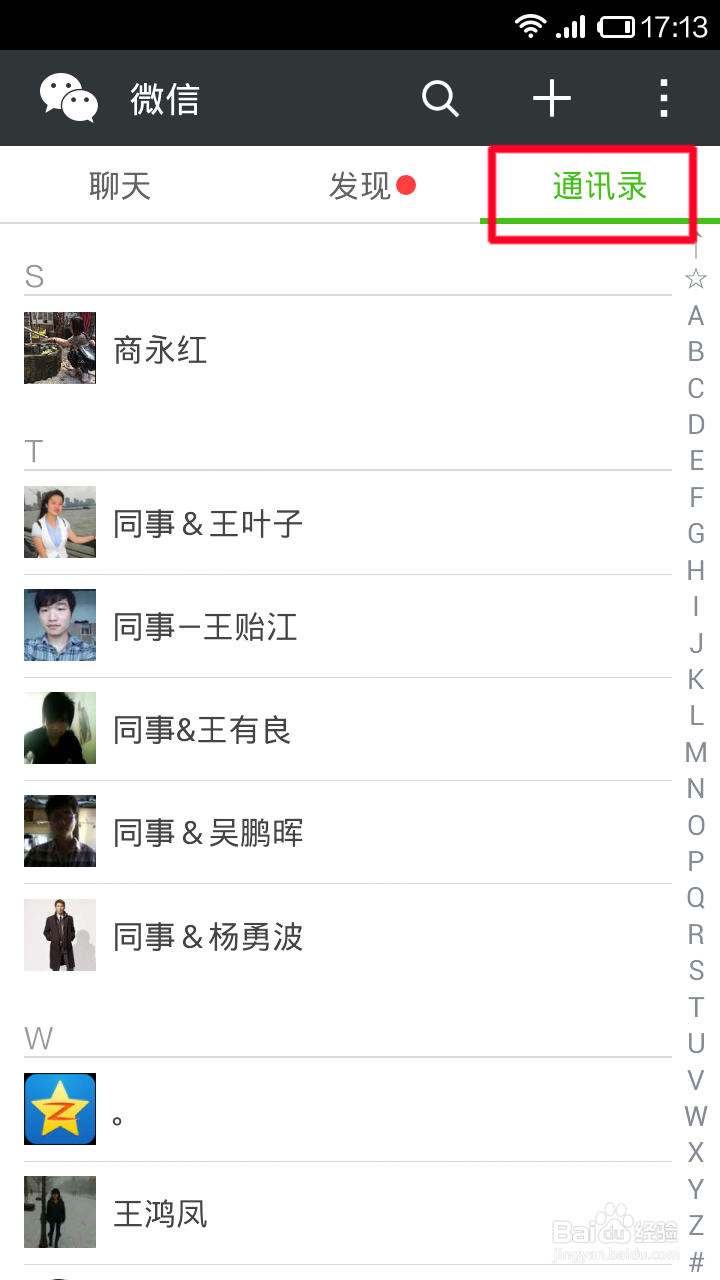Open the three-dot overflow menu
Screen dimensions: 720x1280
(663, 98)
